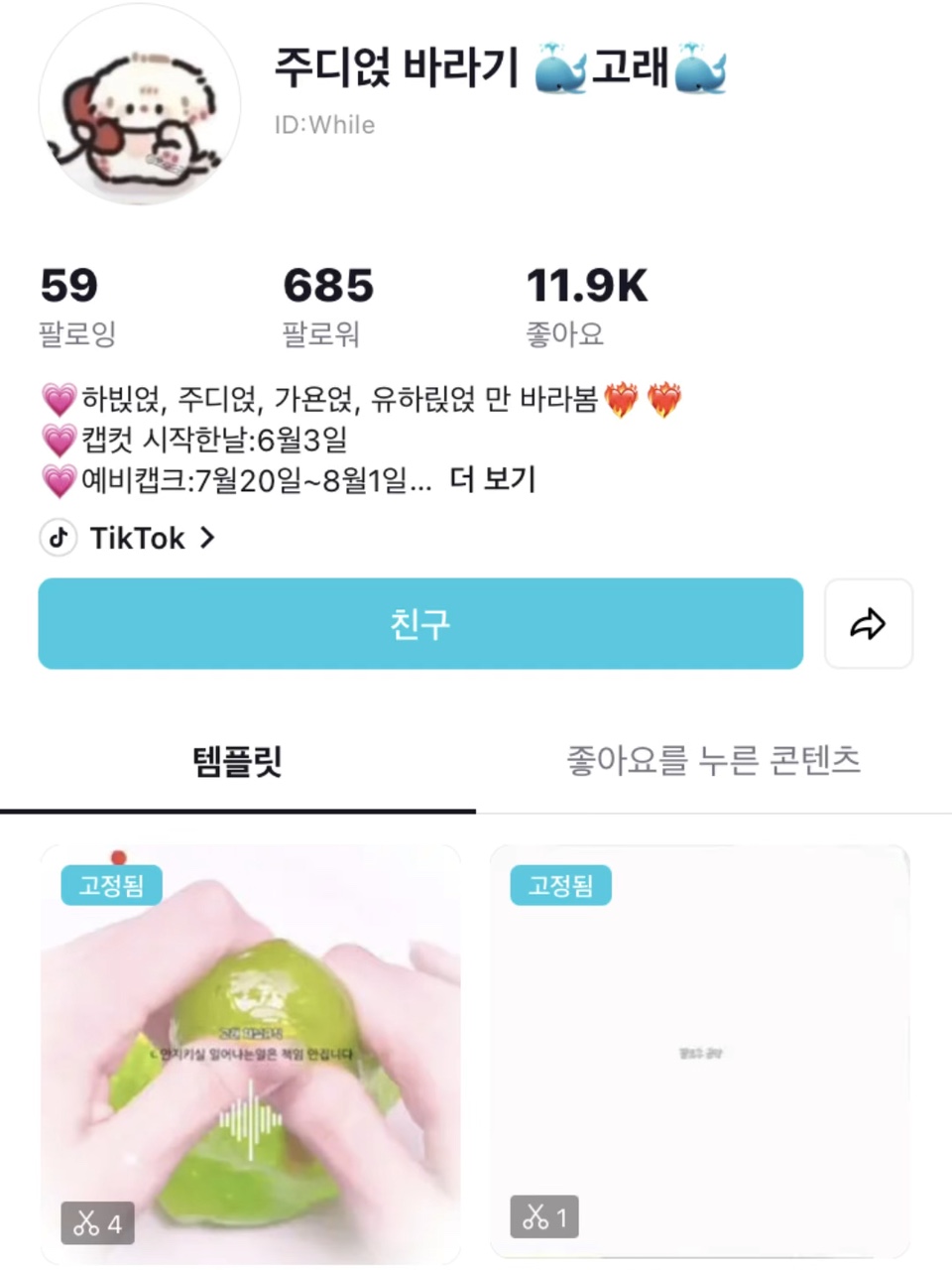
Task: Open the chevron next to TikTok
Action: [208, 538]
